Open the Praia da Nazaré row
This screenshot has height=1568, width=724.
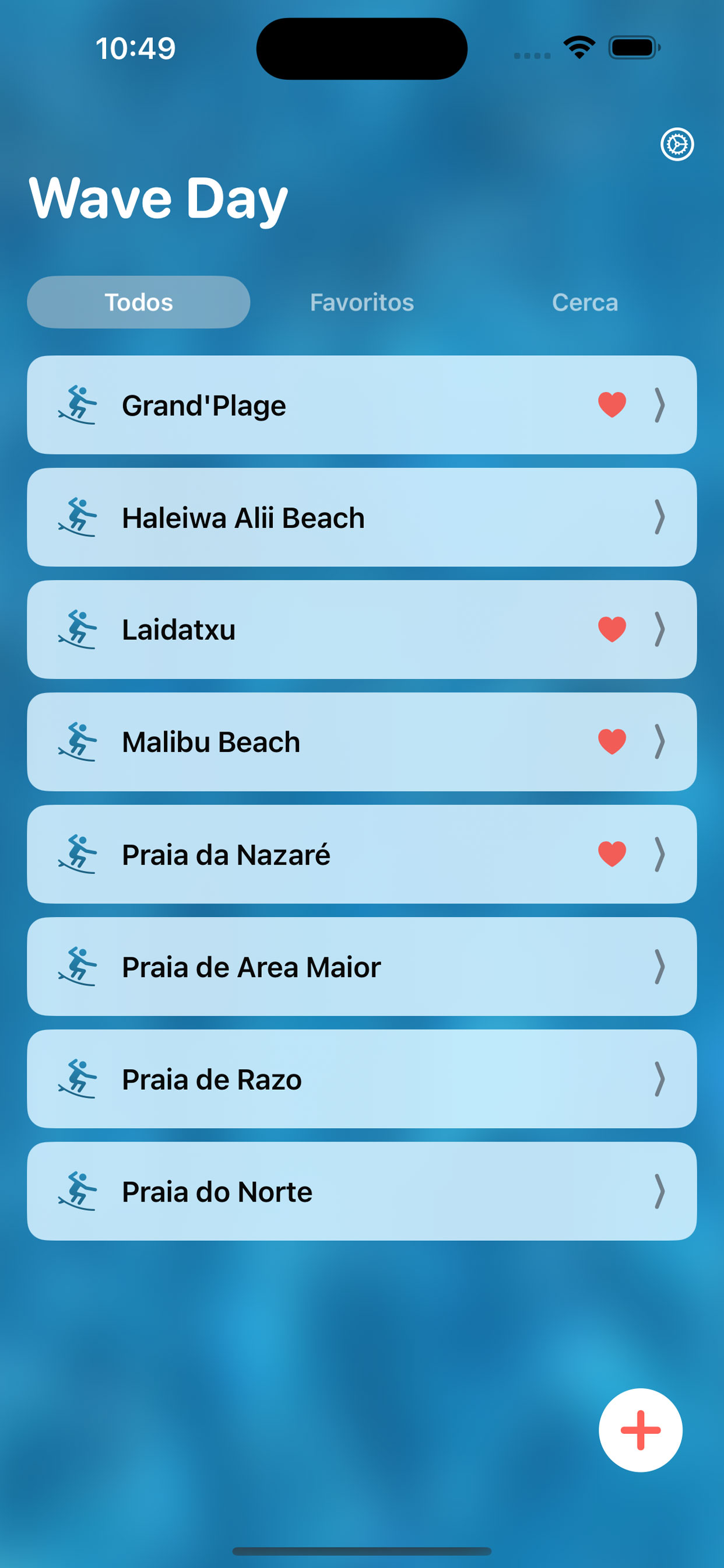362,854
